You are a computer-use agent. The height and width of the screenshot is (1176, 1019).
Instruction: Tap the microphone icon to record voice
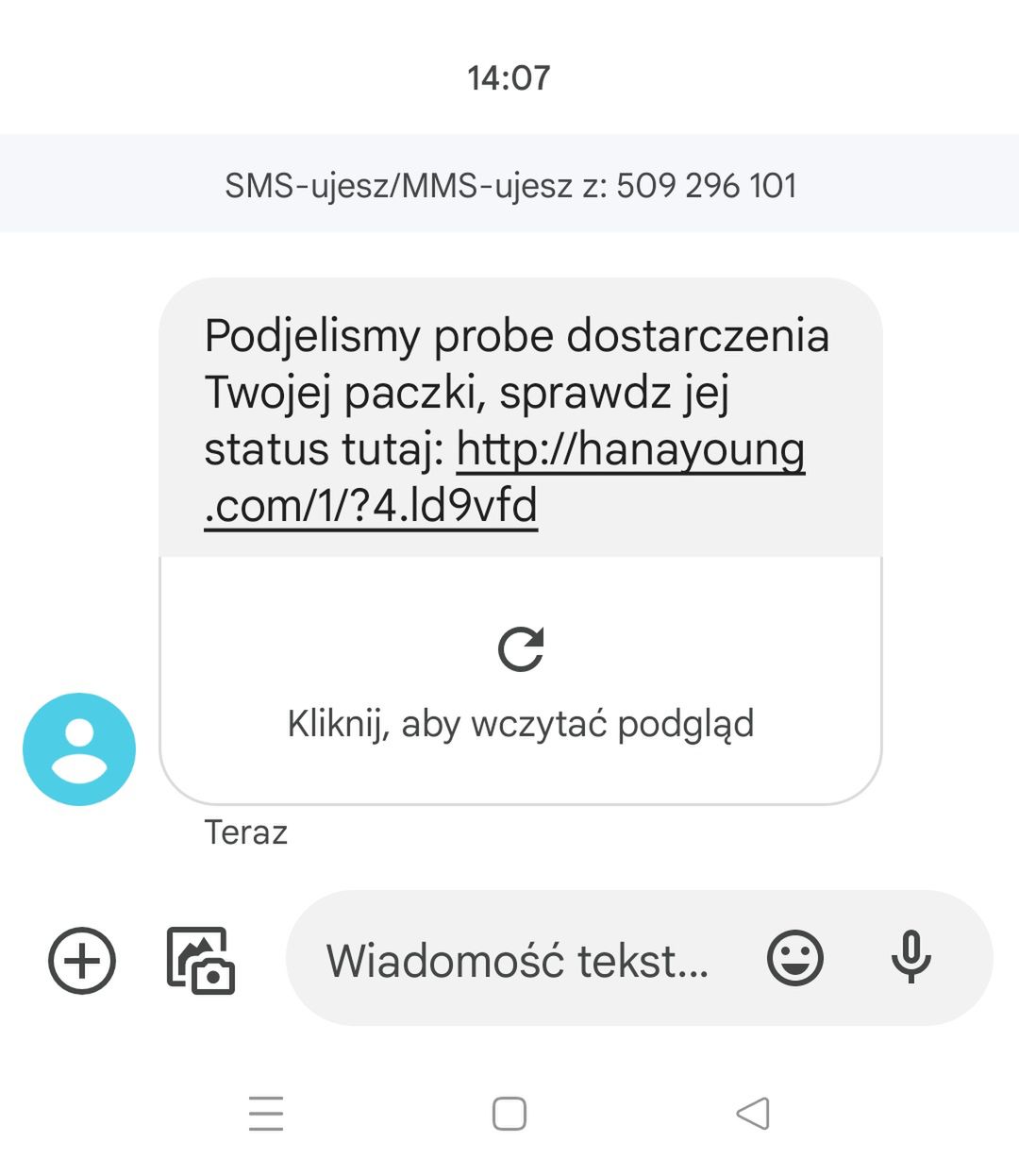(x=909, y=959)
